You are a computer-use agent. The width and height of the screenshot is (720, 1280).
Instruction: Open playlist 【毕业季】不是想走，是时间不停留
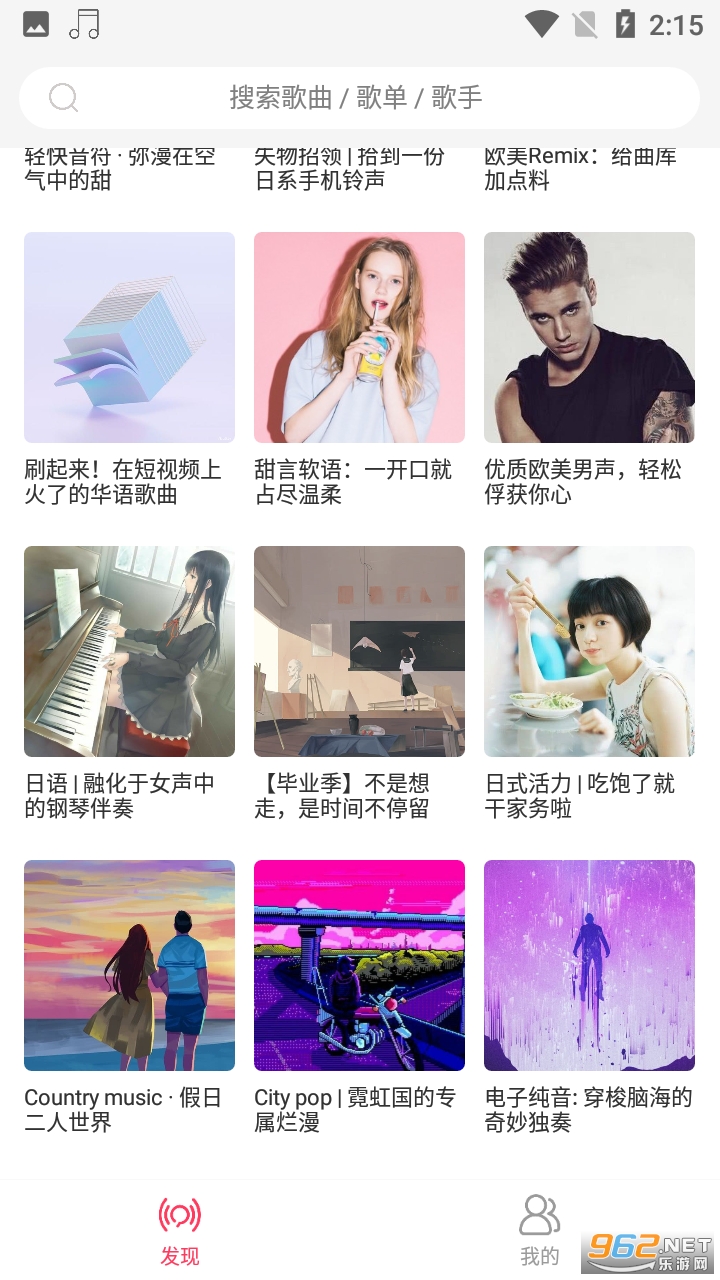pos(359,652)
